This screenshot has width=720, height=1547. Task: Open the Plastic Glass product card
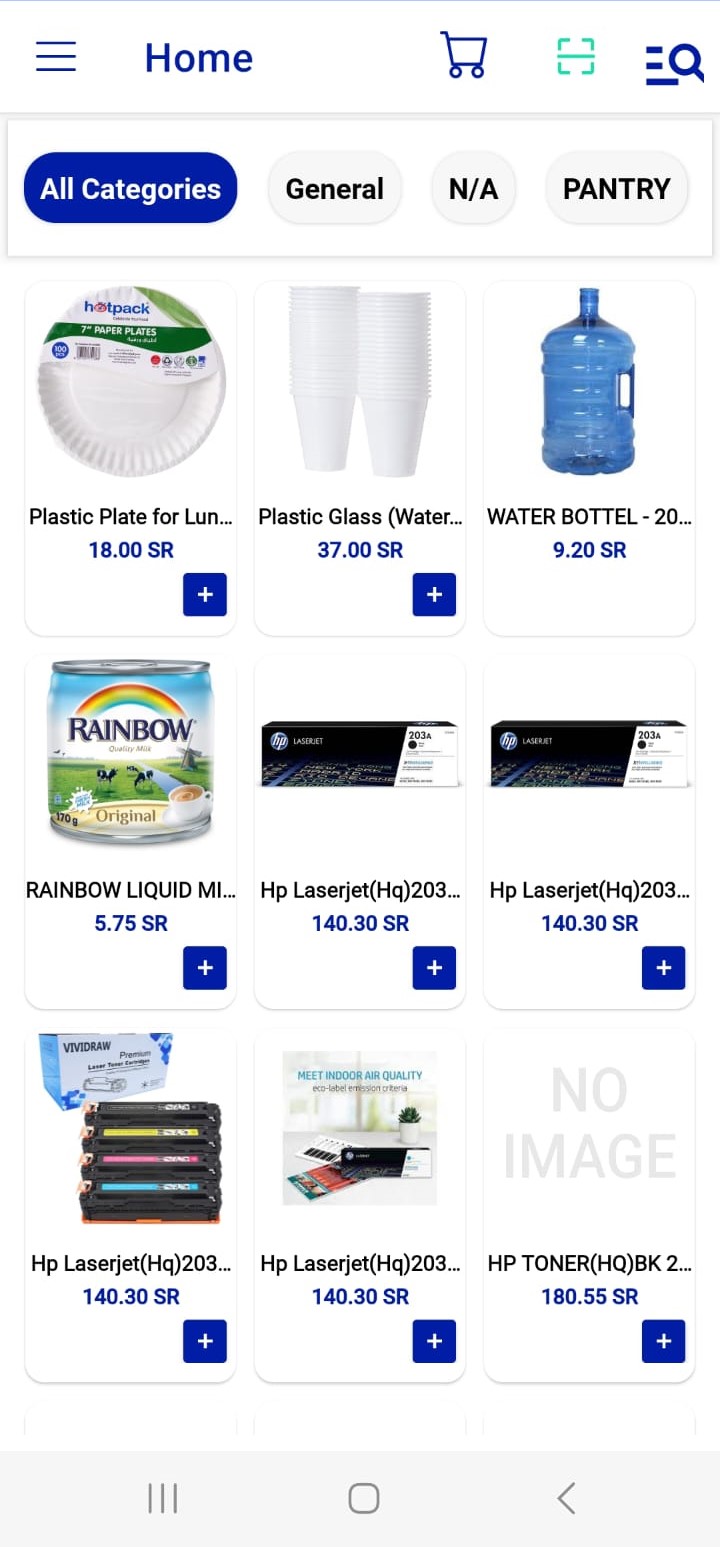[360, 400]
